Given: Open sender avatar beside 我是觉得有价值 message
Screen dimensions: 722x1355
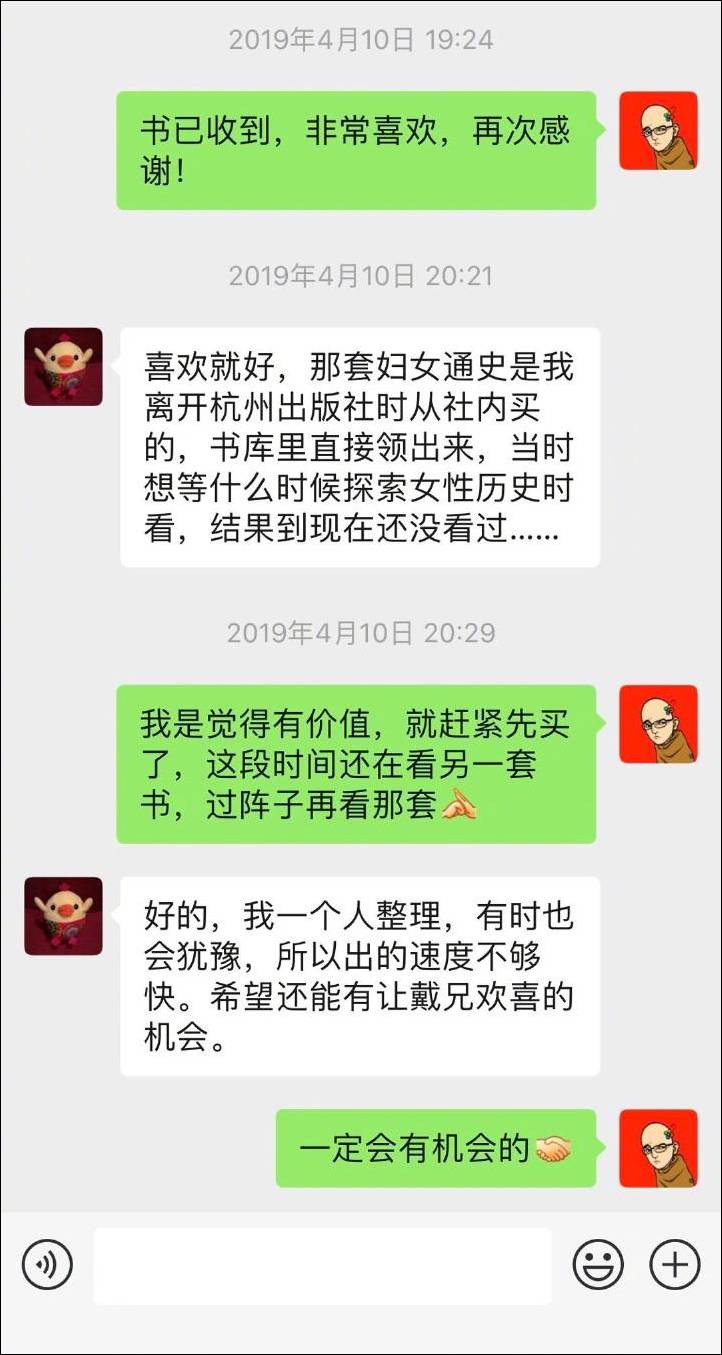Looking at the screenshot, I should (x=658, y=724).
